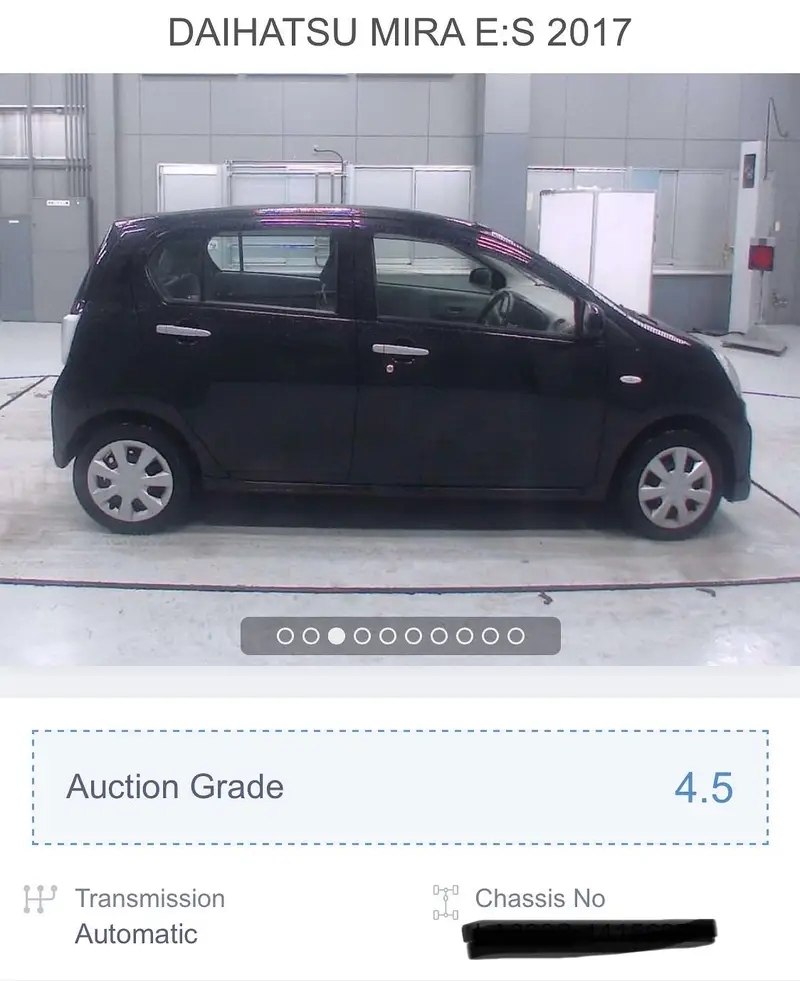Select the last photo indicator dot
The image size is (800, 981).
516,636
